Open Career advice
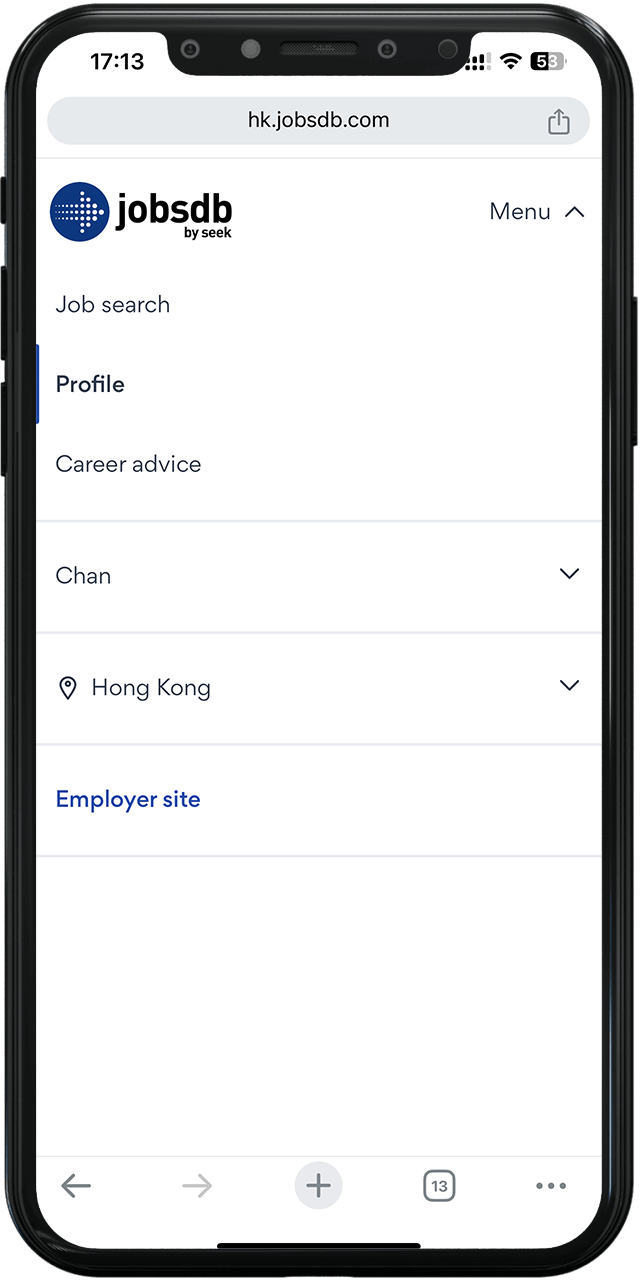The width and height of the screenshot is (640, 1280). [x=129, y=465]
